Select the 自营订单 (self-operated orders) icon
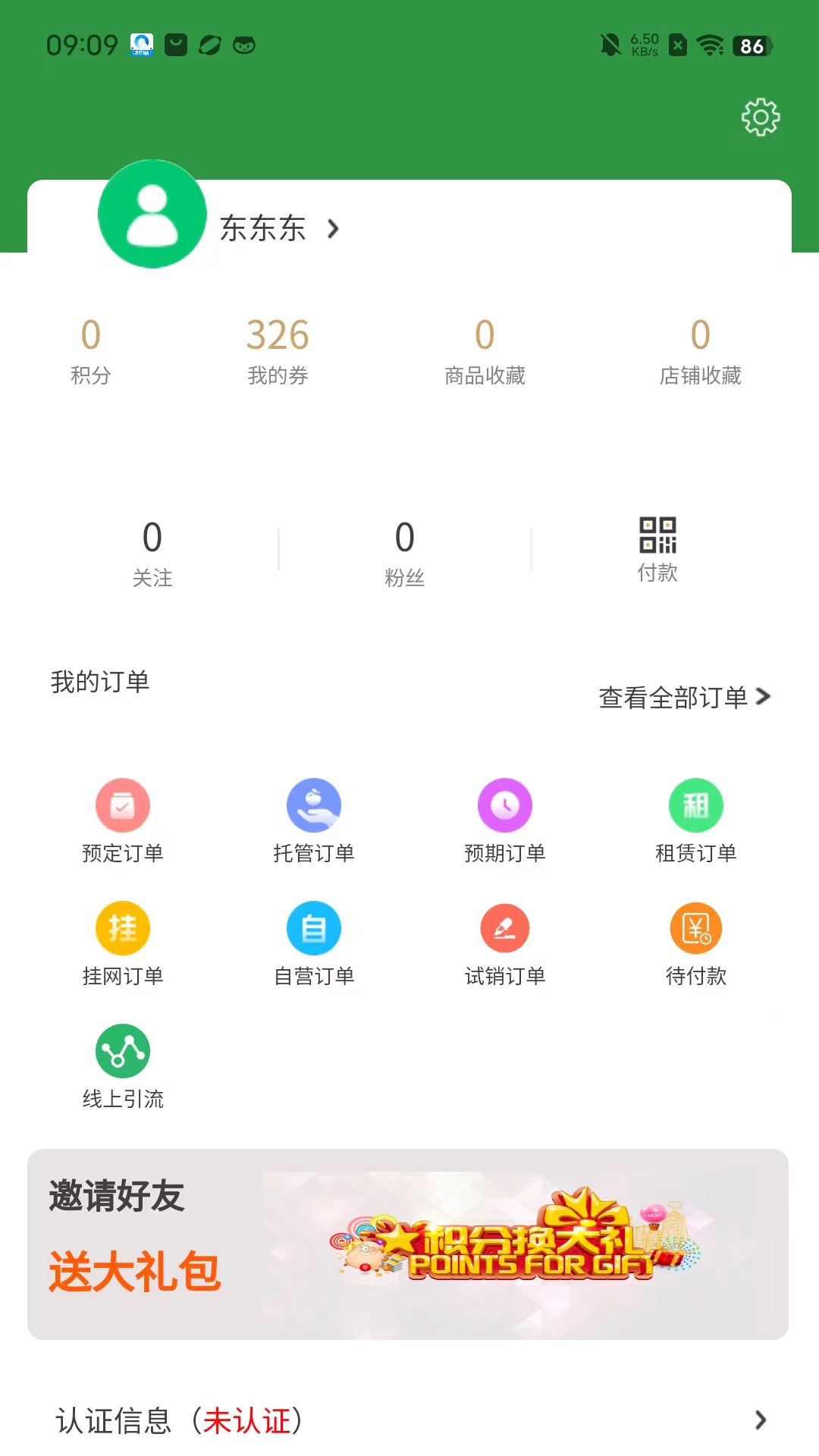 314,944
